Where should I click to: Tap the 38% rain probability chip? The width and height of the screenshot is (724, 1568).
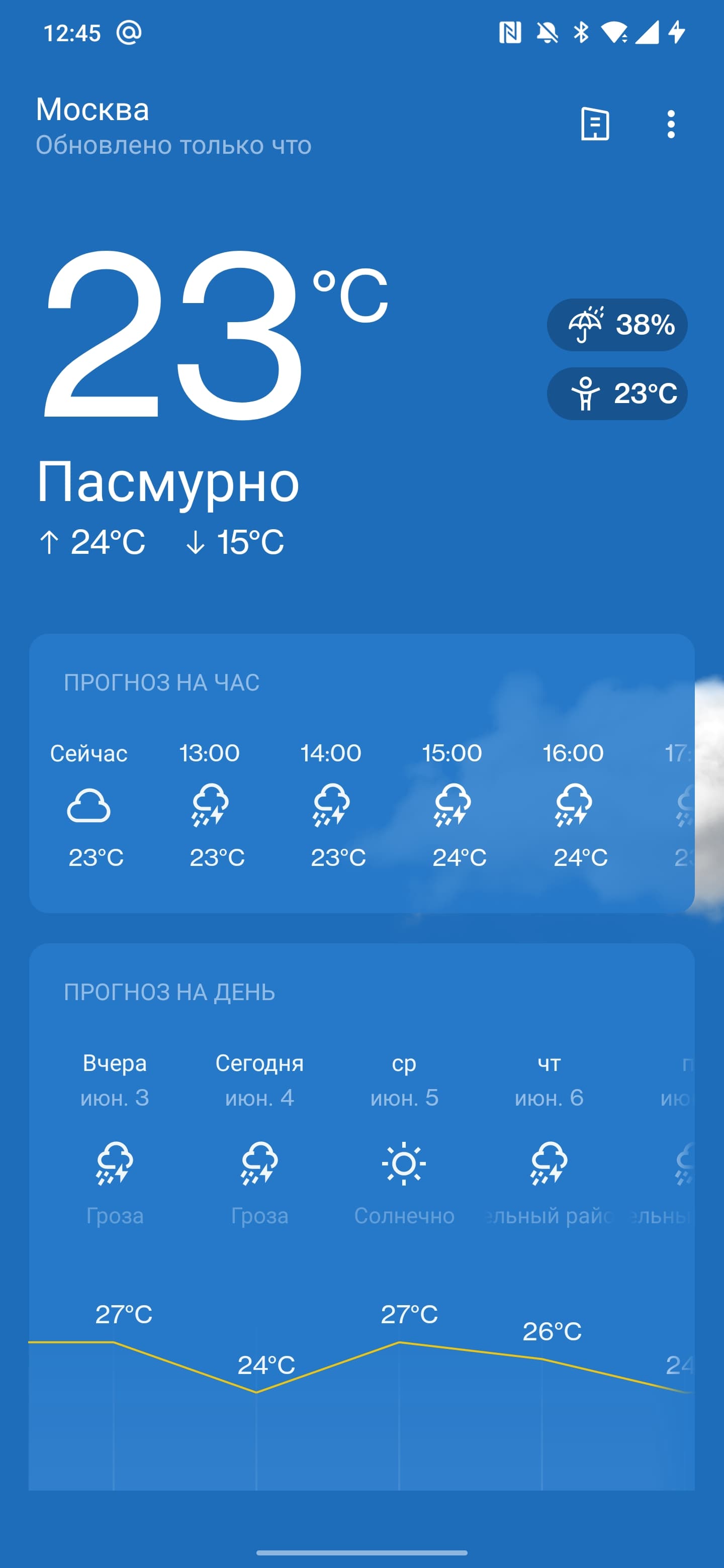click(617, 325)
